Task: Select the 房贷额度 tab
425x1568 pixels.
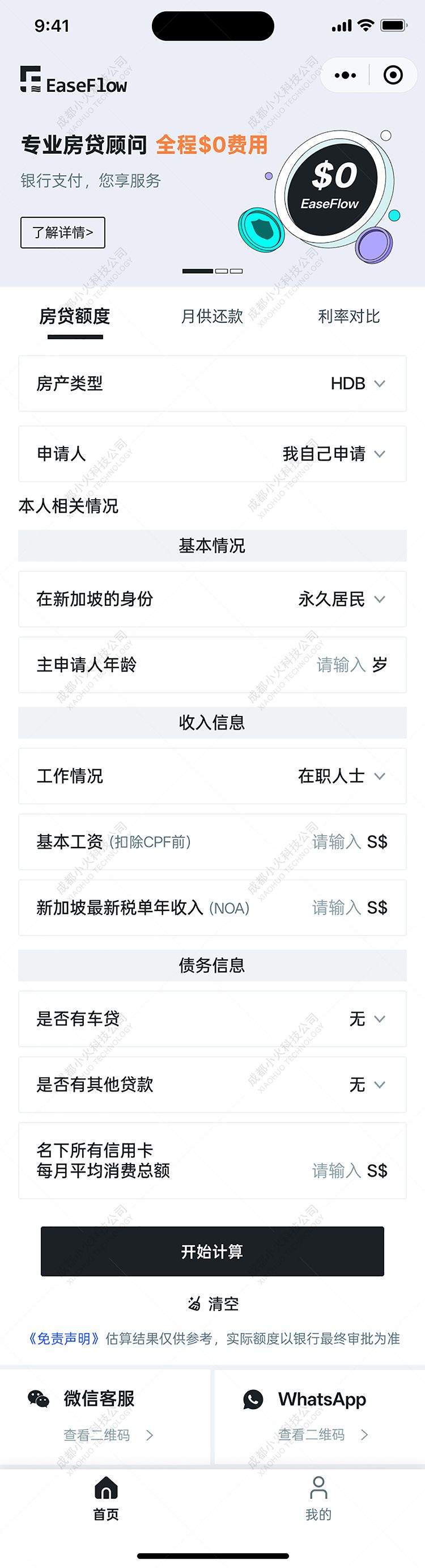Action: (75, 317)
